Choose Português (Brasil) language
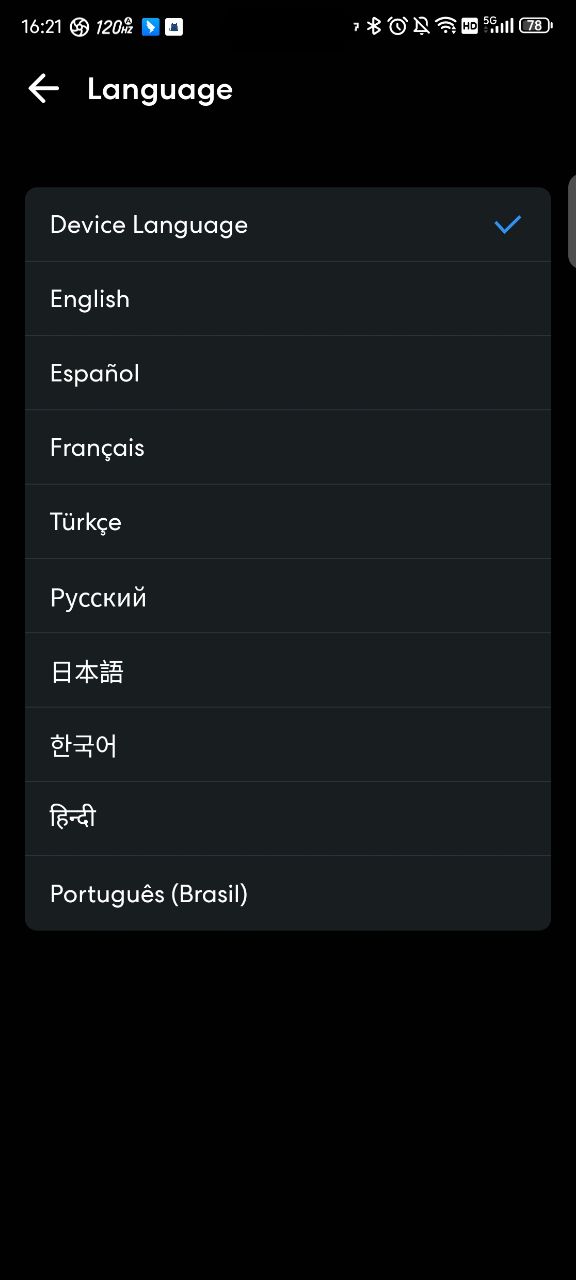Screen dimensions: 576x1280 point(288,893)
